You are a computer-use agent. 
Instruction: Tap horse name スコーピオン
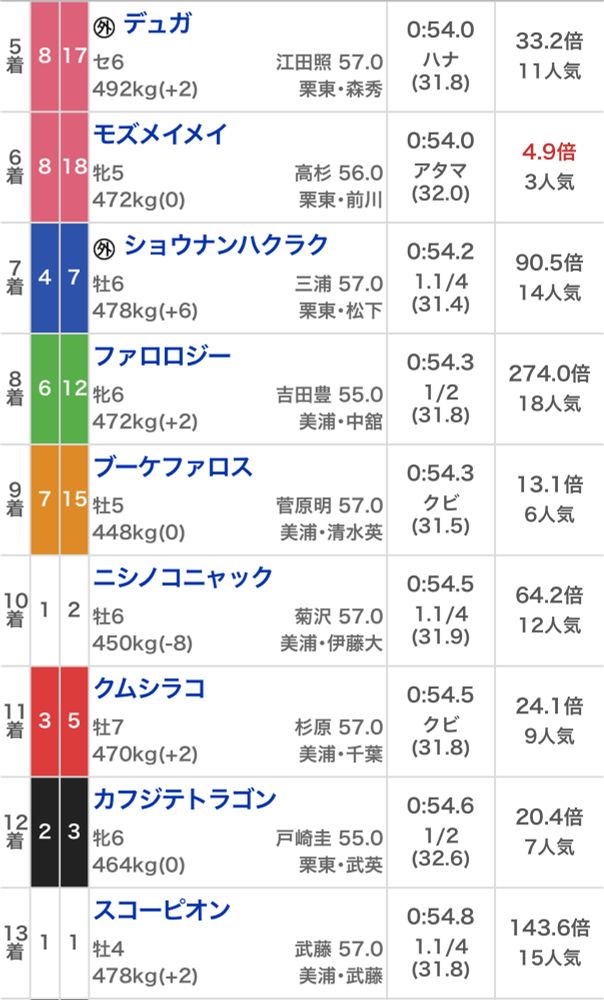point(161,910)
